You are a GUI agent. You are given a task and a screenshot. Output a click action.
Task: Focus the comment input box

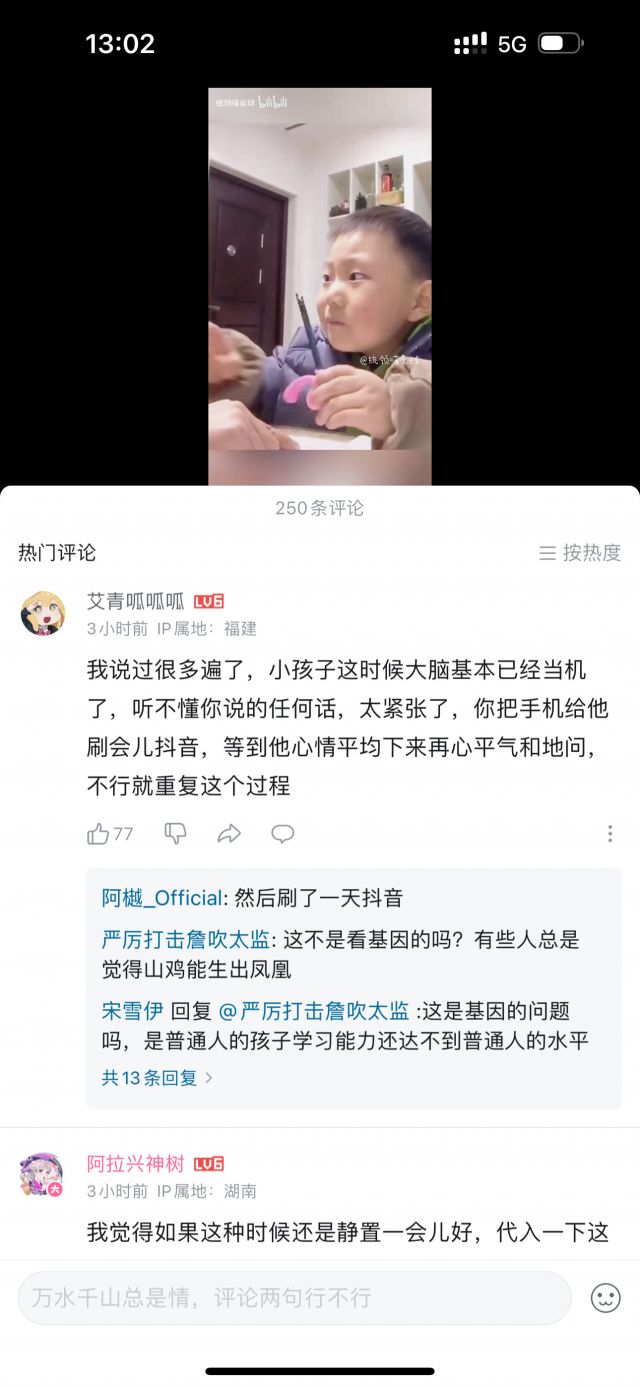294,1298
